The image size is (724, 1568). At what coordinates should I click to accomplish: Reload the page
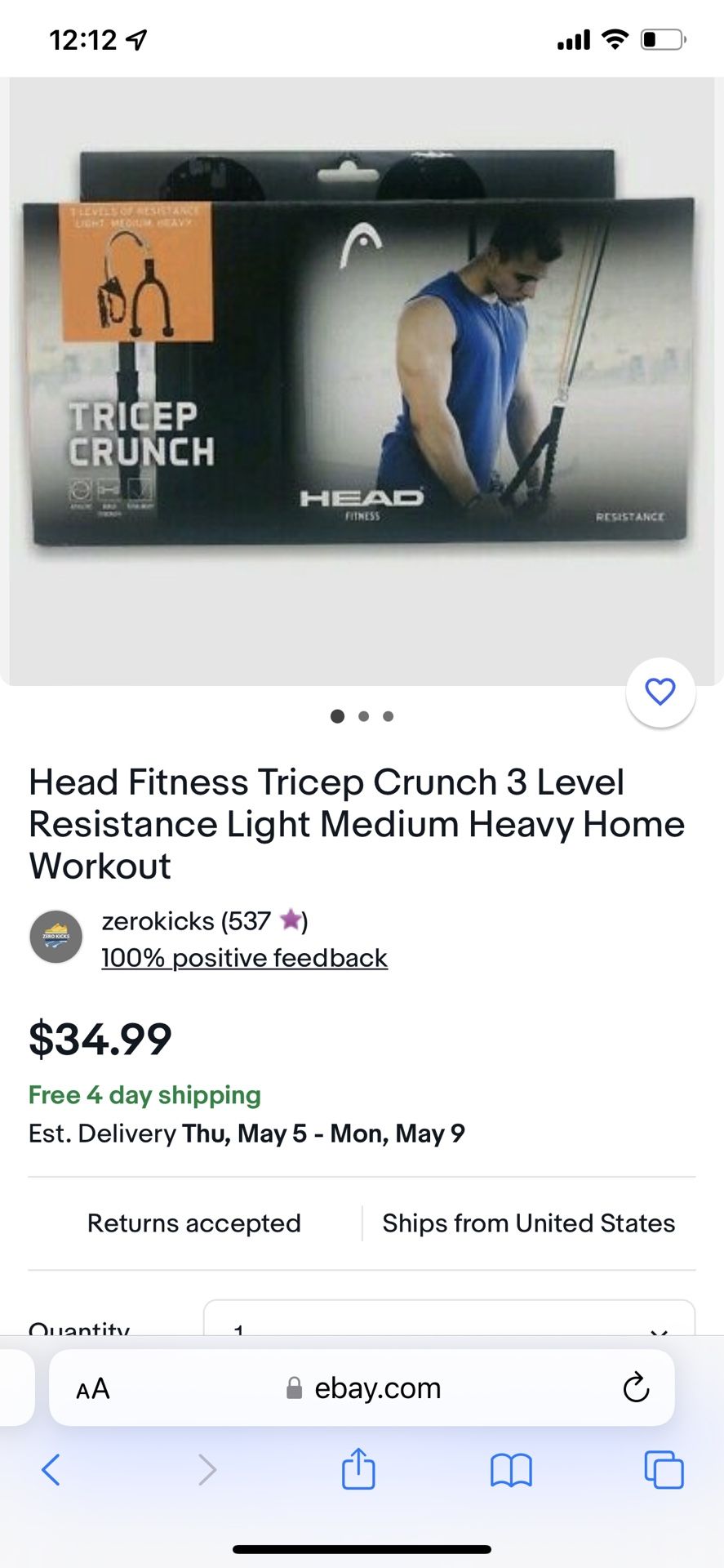(636, 1388)
